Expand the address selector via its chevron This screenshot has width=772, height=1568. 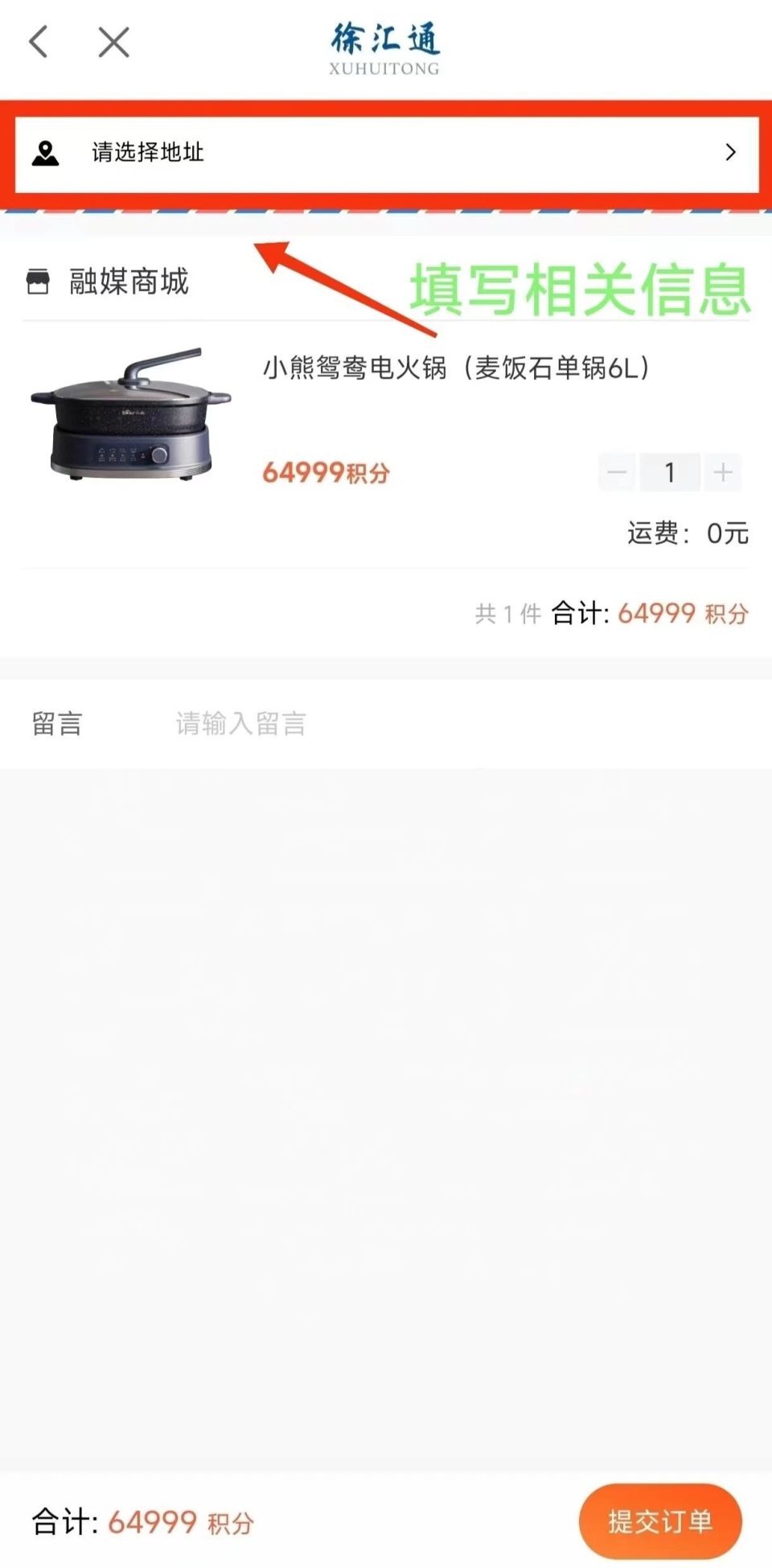coord(730,153)
